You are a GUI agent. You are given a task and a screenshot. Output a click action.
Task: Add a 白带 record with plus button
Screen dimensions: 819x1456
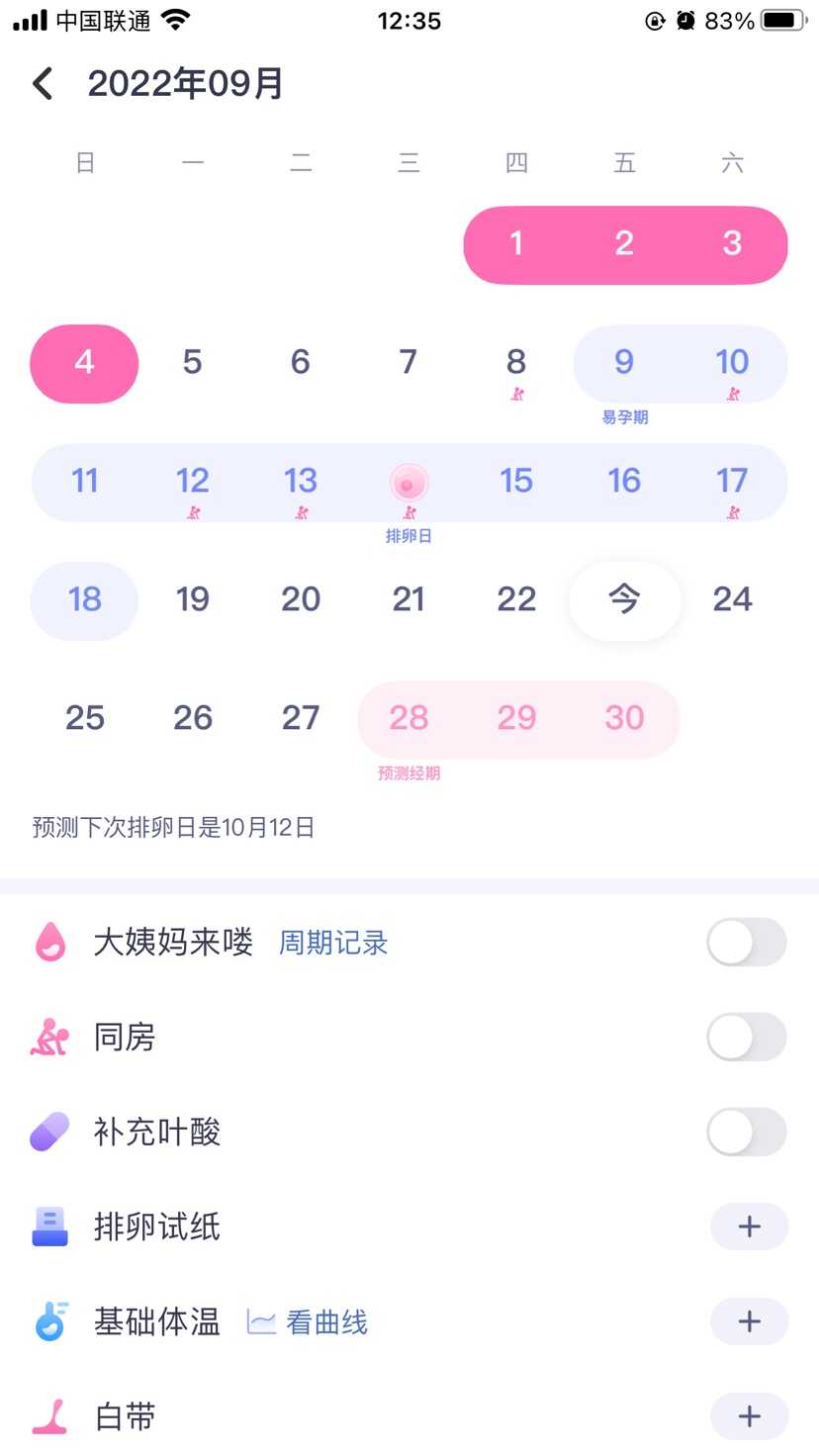(x=749, y=1416)
